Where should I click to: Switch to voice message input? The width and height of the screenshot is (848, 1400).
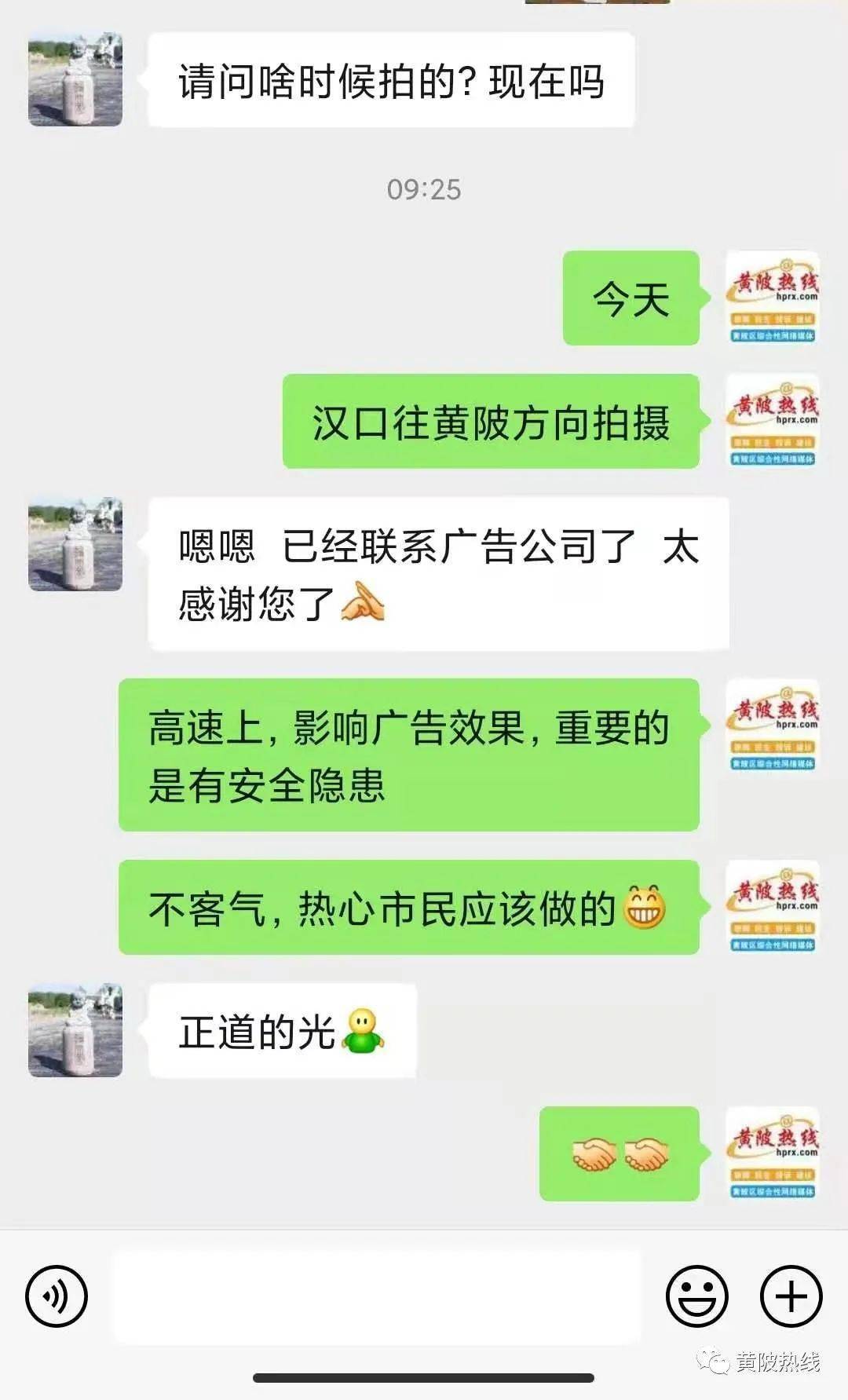[57, 1296]
